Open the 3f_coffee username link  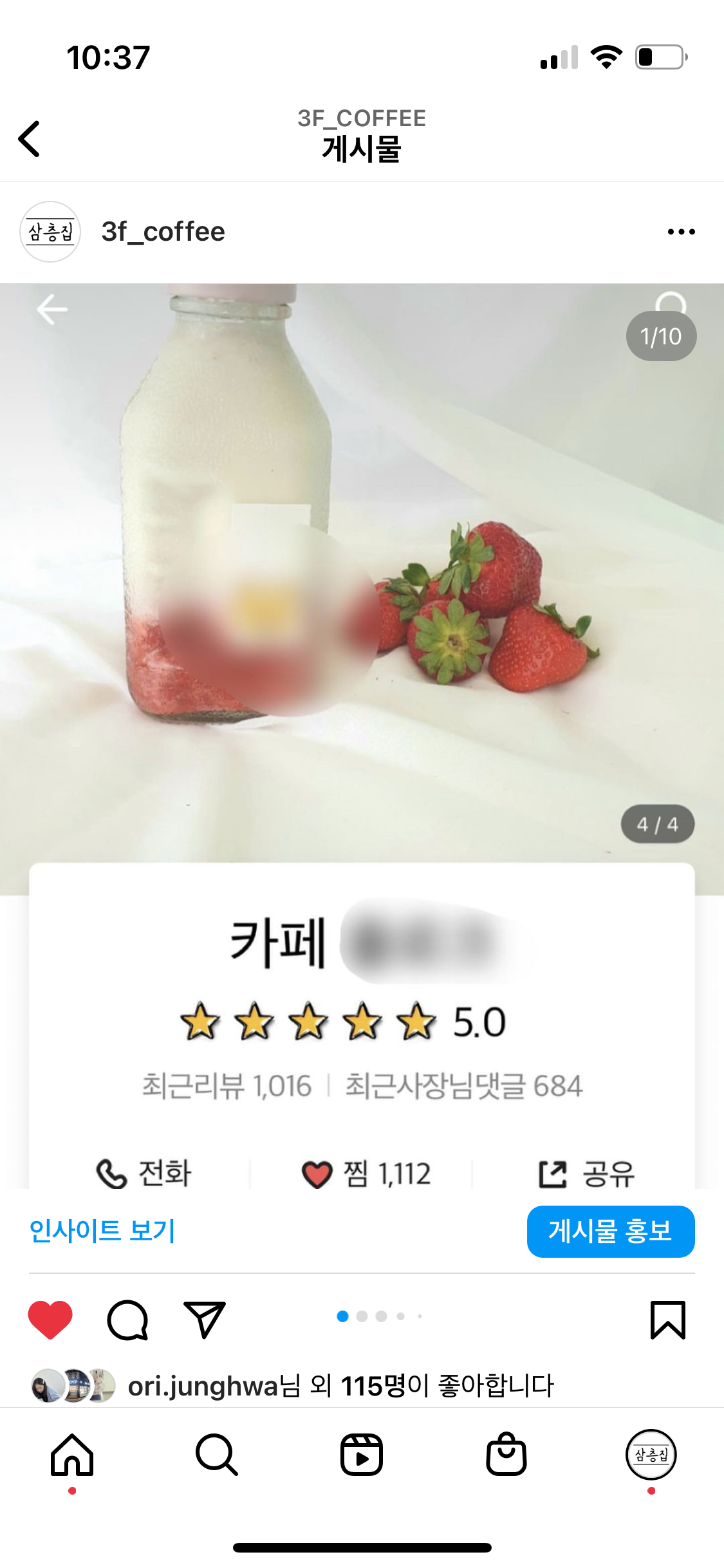(x=163, y=232)
